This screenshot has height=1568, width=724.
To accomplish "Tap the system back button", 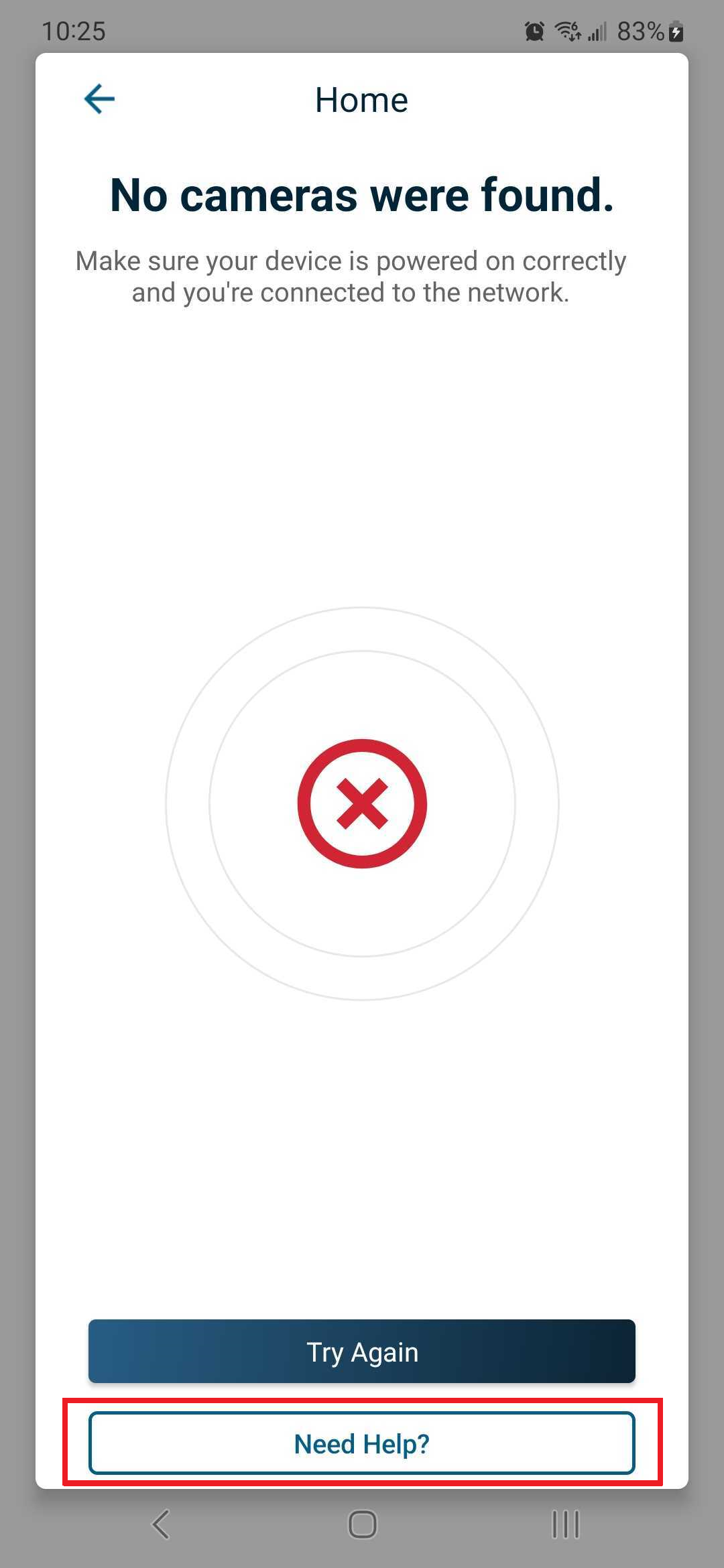I will [161, 1524].
